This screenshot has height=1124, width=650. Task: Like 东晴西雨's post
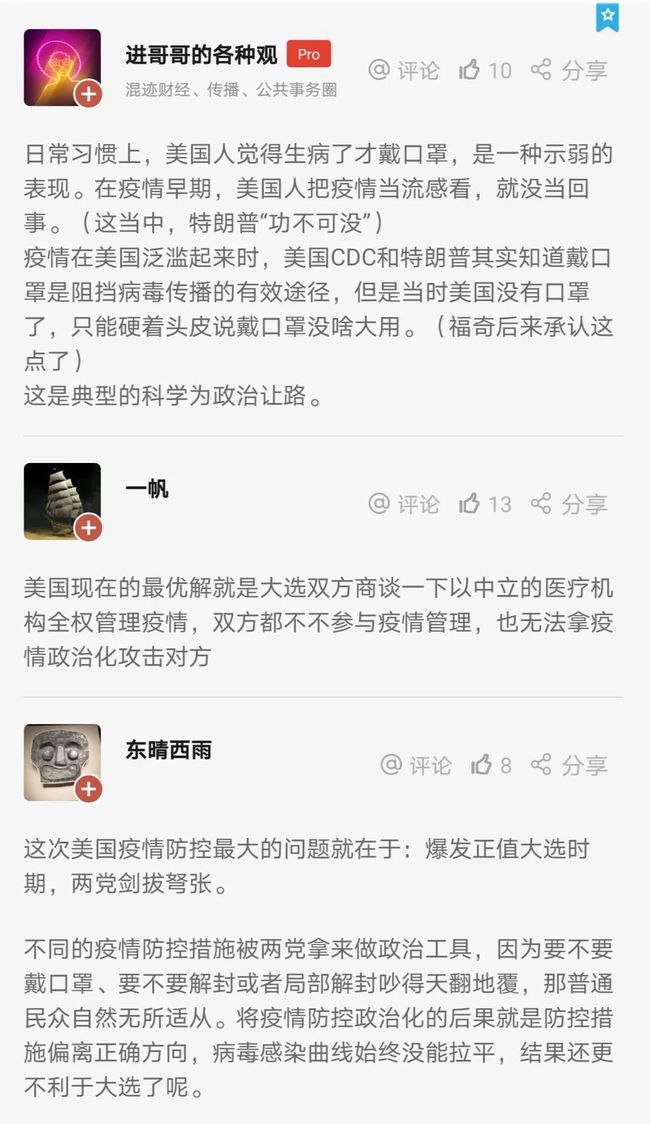(x=492, y=765)
